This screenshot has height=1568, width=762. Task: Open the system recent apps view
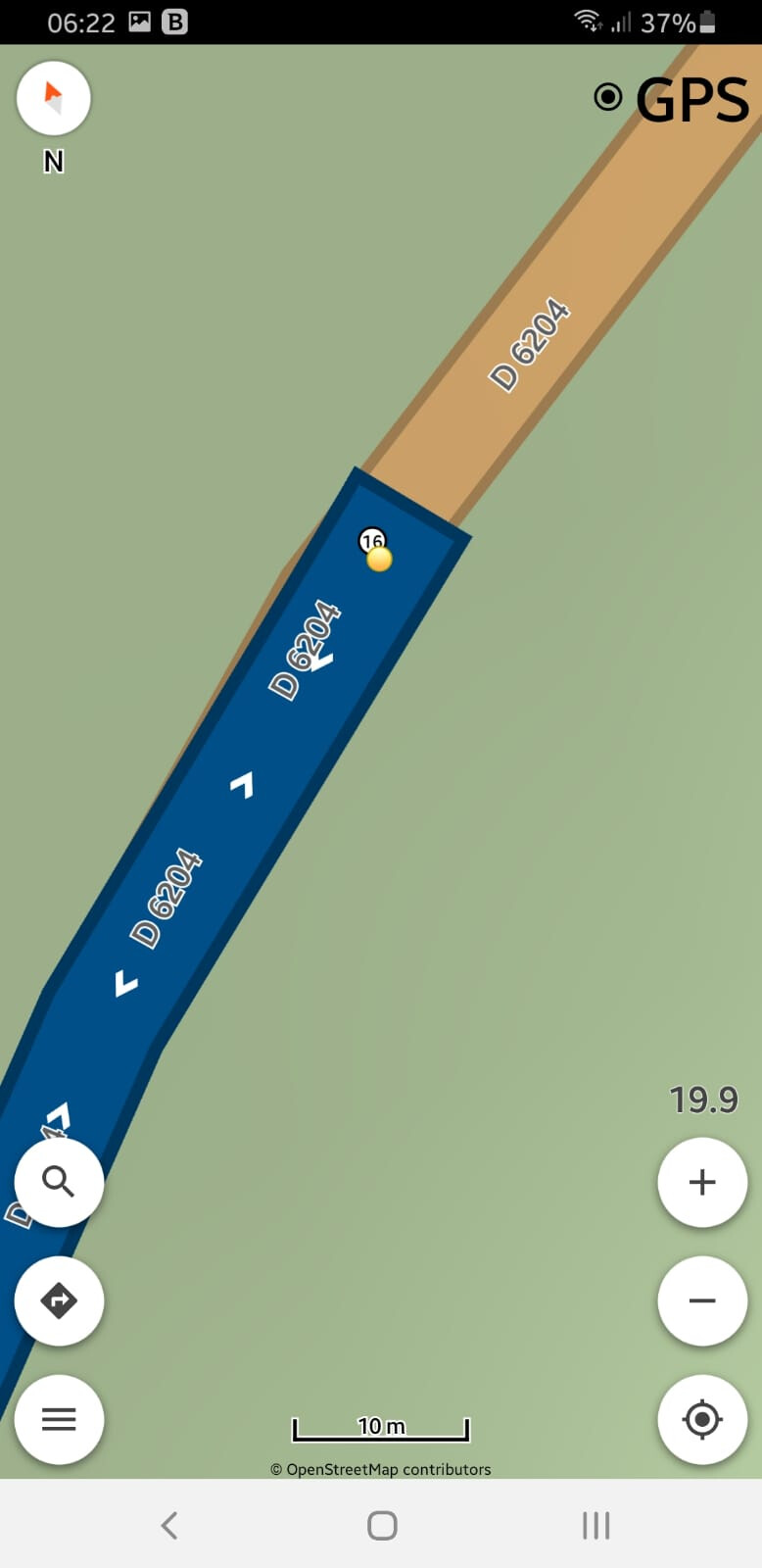pos(595,1525)
